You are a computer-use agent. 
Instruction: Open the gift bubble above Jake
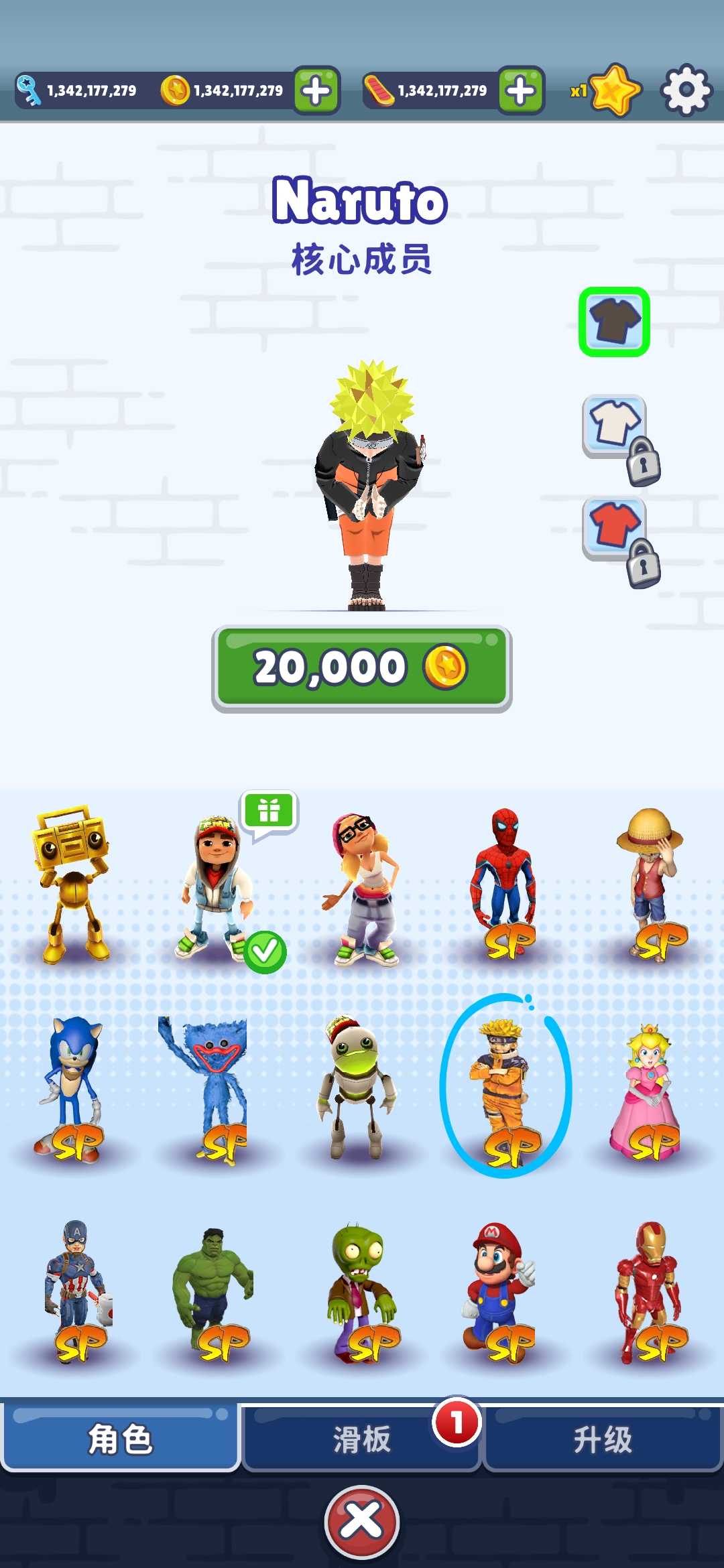point(269,812)
